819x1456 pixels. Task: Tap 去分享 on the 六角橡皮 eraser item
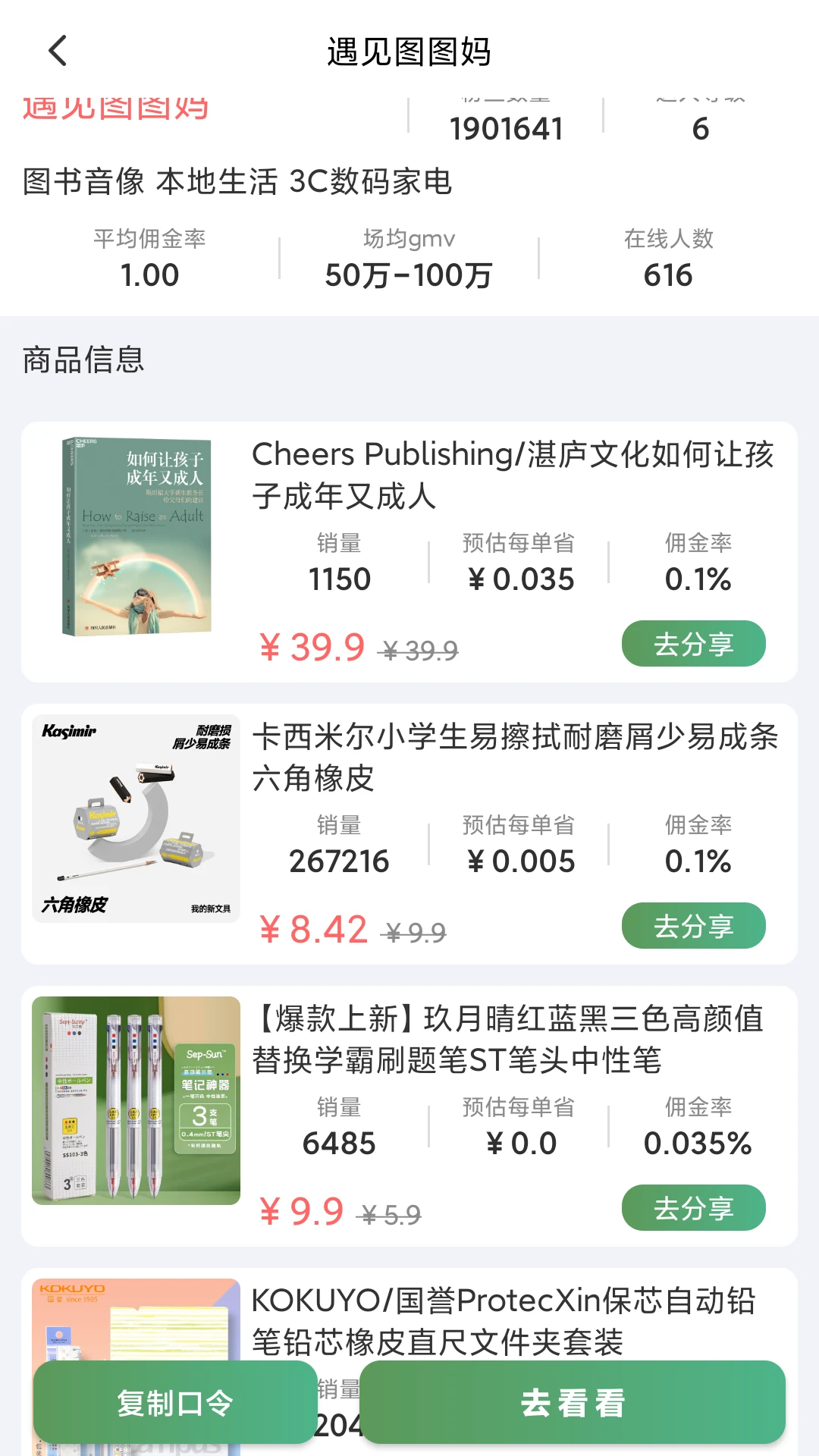point(695,925)
